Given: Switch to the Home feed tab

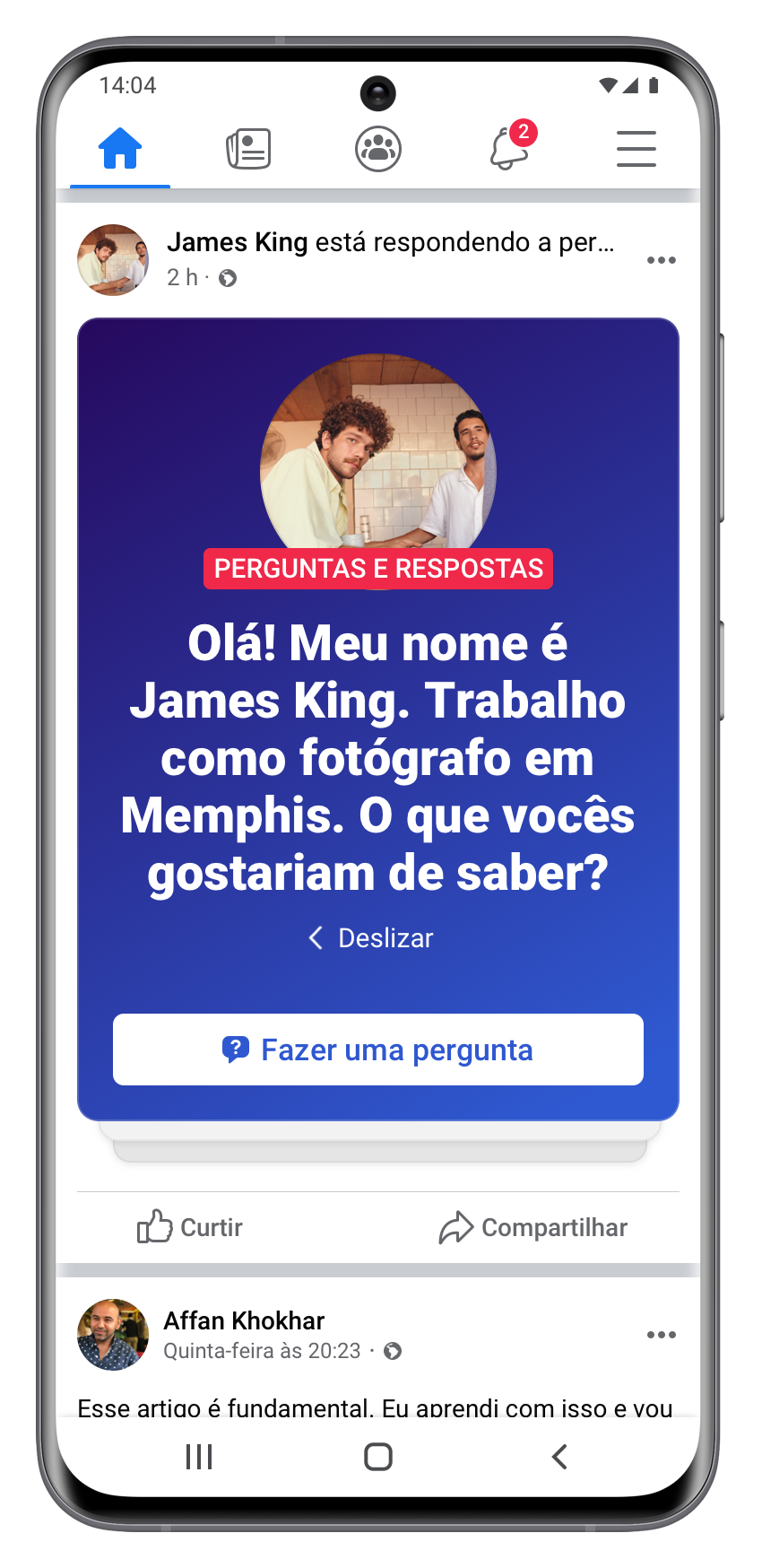Looking at the screenshot, I should point(120,148).
